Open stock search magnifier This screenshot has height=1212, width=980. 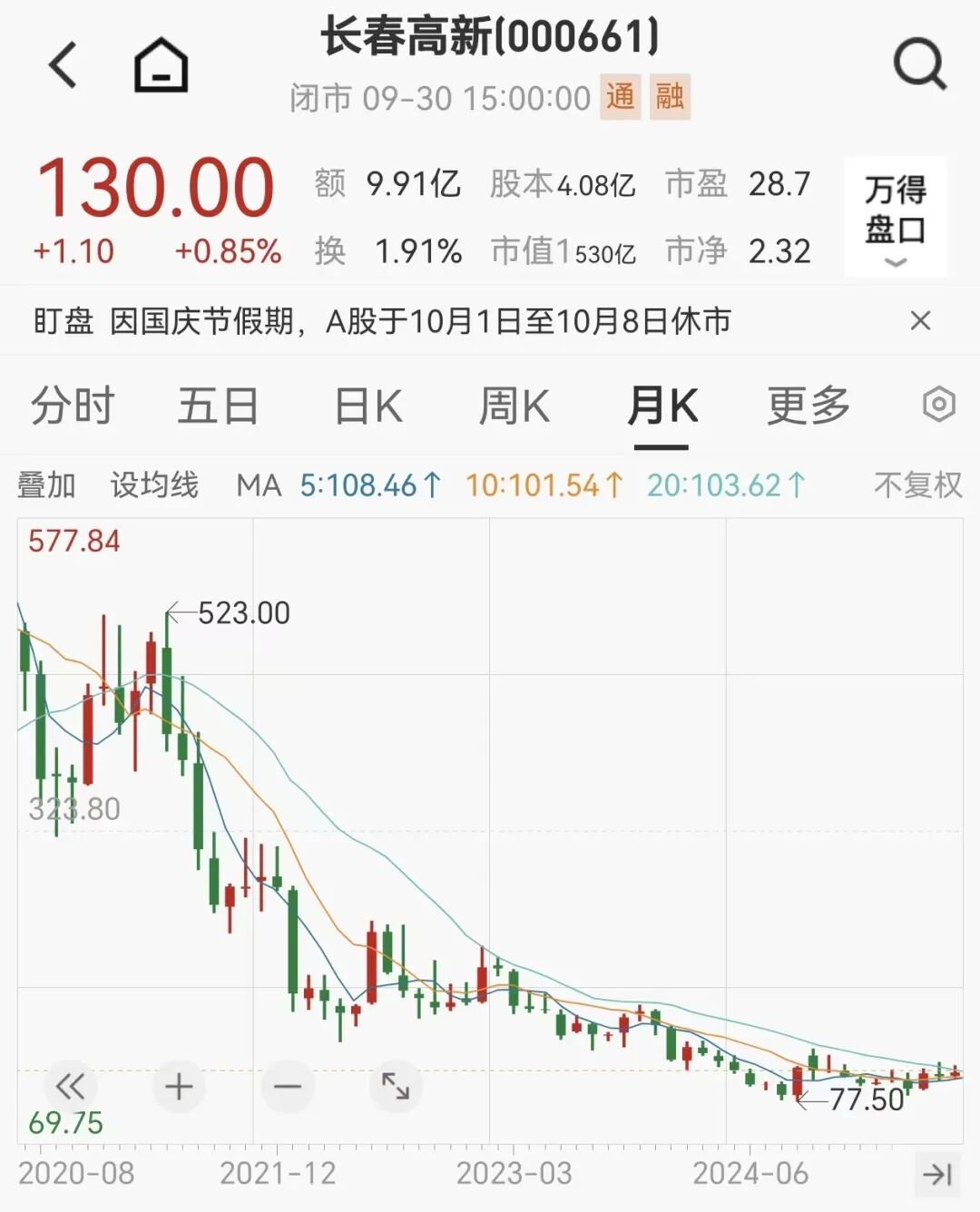pyautogui.click(x=918, y=64)
